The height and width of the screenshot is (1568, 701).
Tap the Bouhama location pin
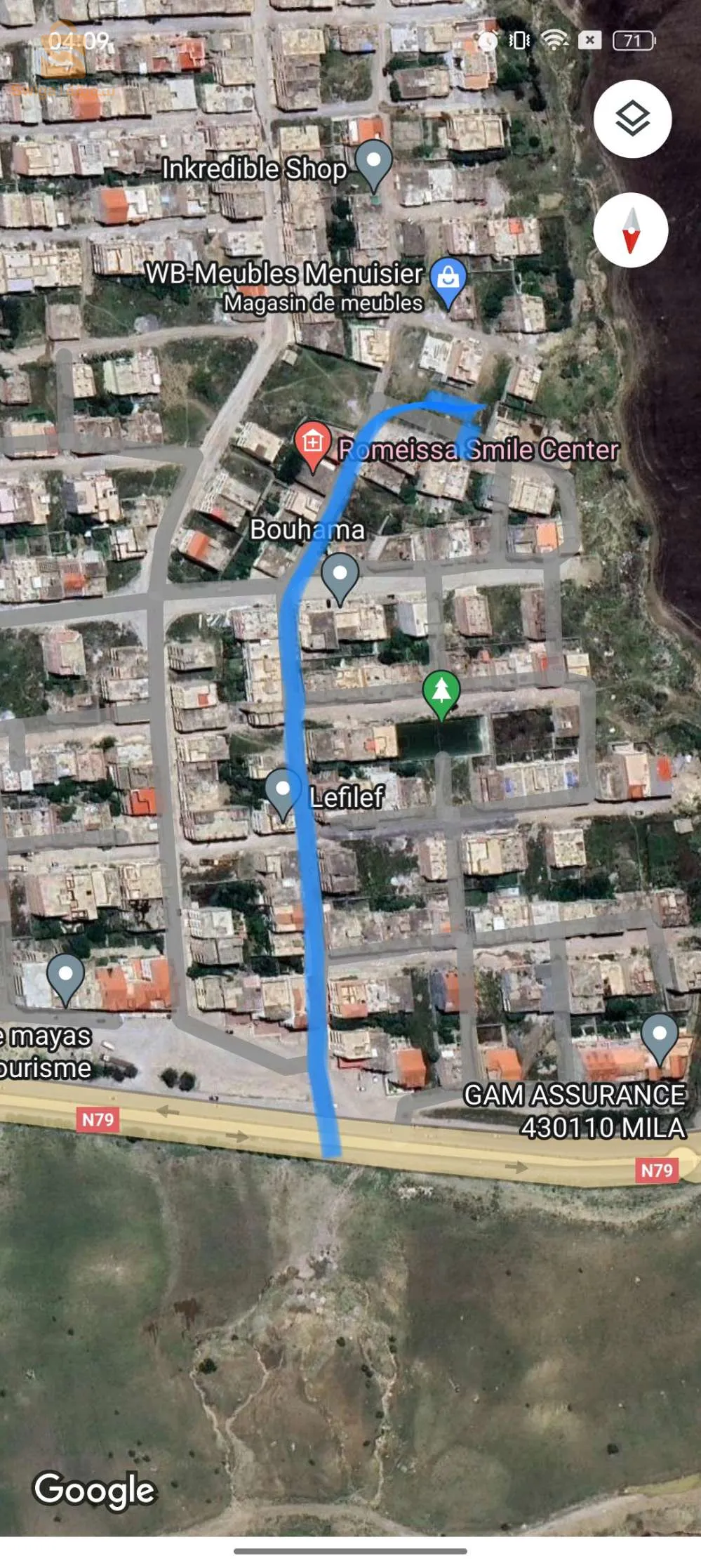coord(340,577)
